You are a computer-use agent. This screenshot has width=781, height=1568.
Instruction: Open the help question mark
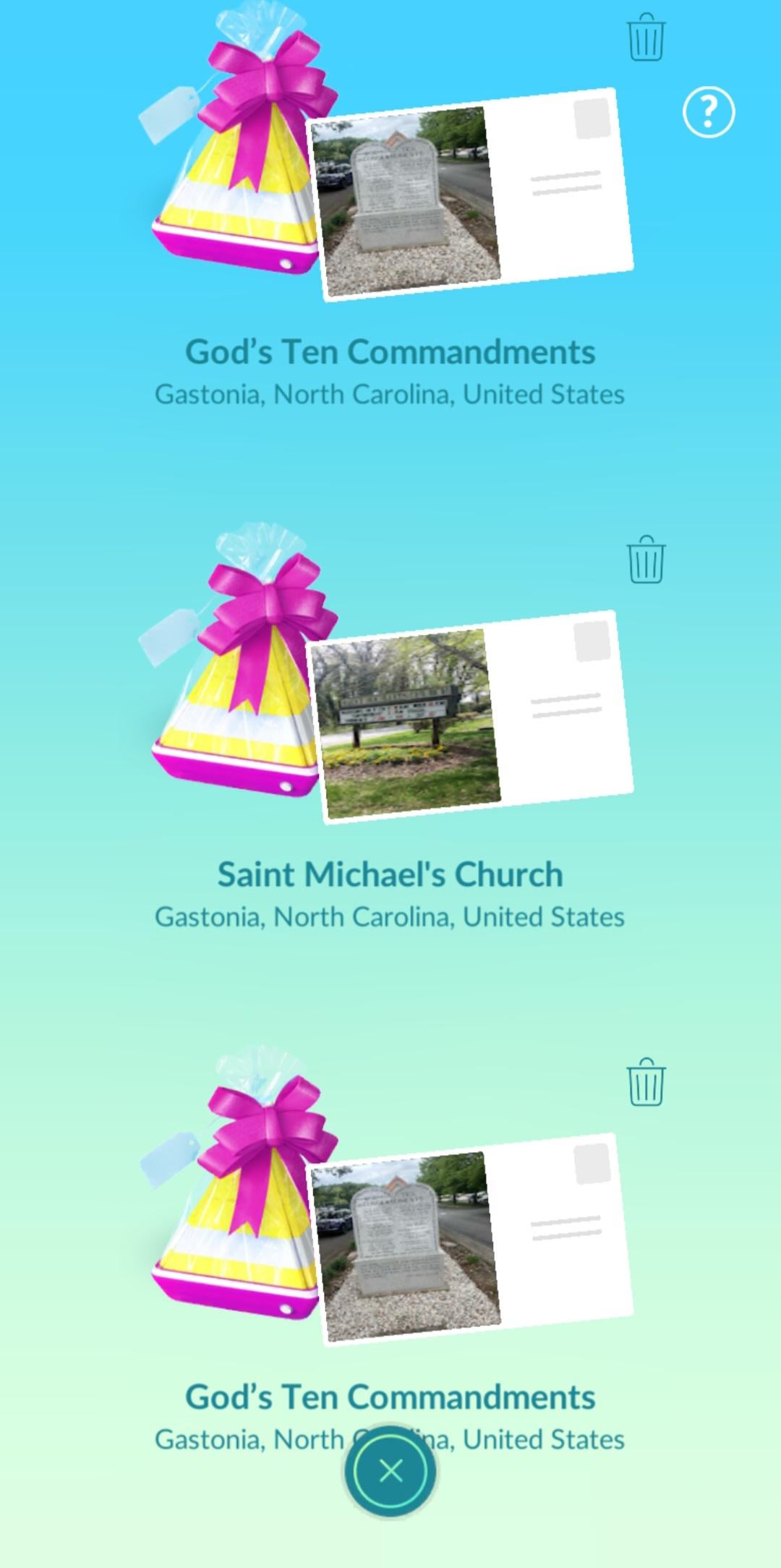pyautogui.click(x=708, y=112)
